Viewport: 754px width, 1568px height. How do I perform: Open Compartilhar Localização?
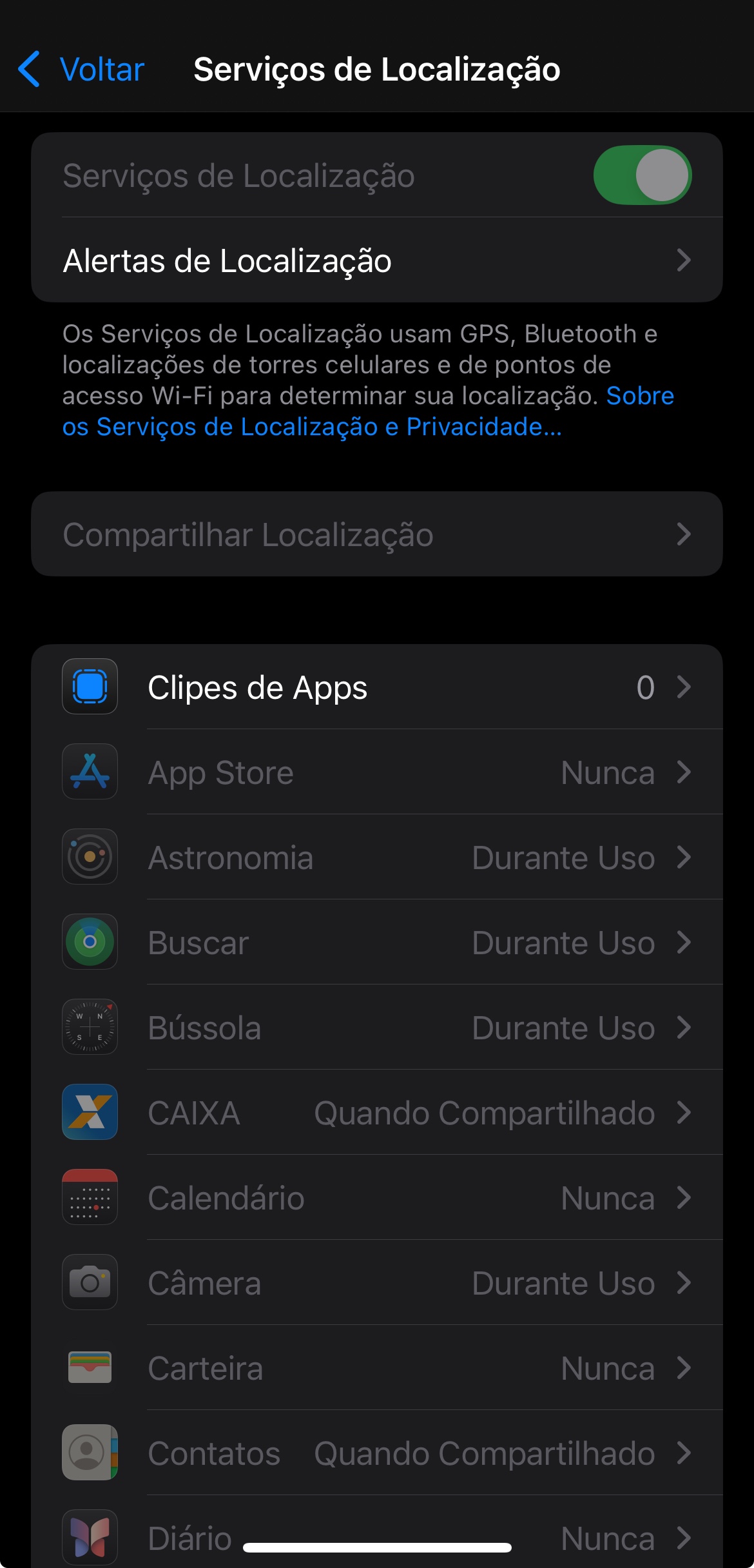pyautogui.click(x=376, y=534)
